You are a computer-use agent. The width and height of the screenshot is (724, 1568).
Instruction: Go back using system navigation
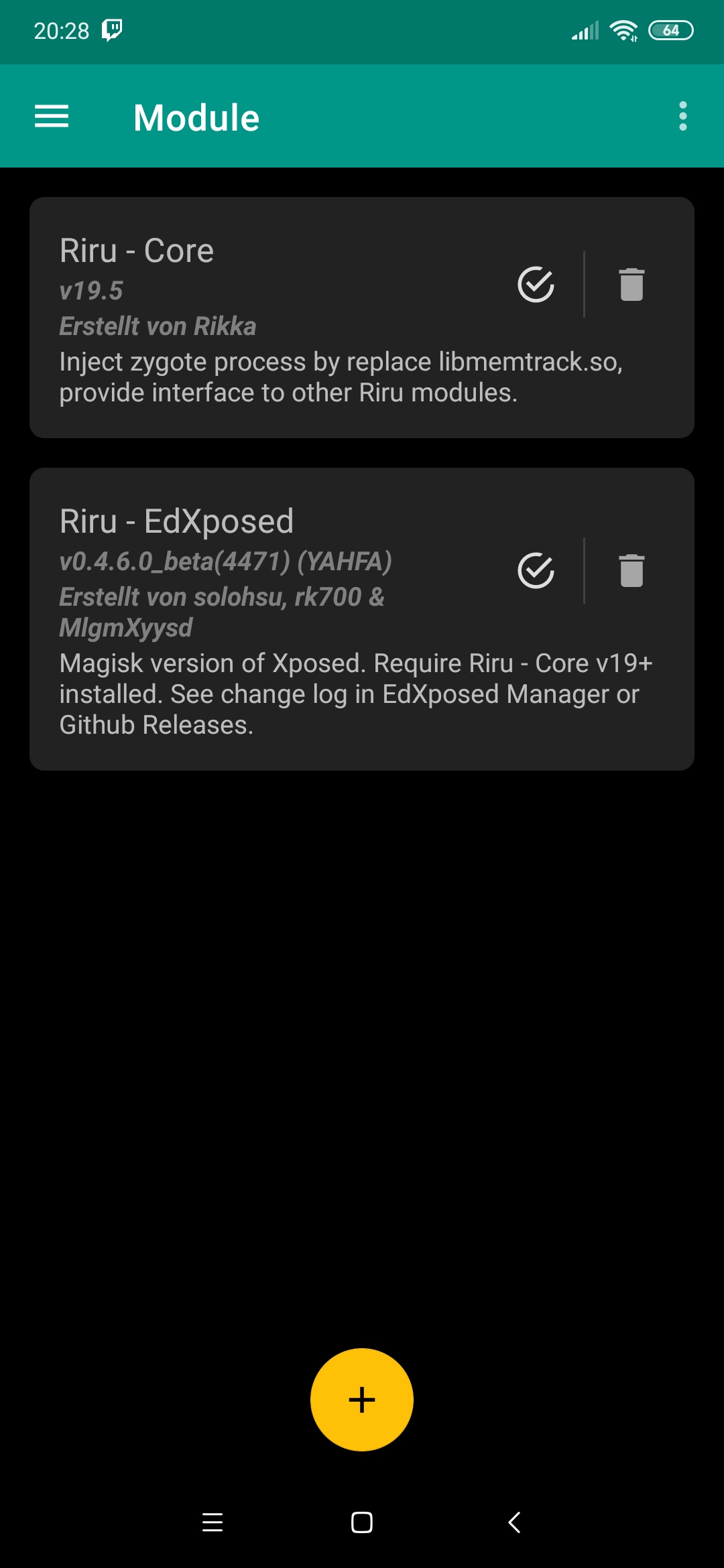coord(514,1522)
